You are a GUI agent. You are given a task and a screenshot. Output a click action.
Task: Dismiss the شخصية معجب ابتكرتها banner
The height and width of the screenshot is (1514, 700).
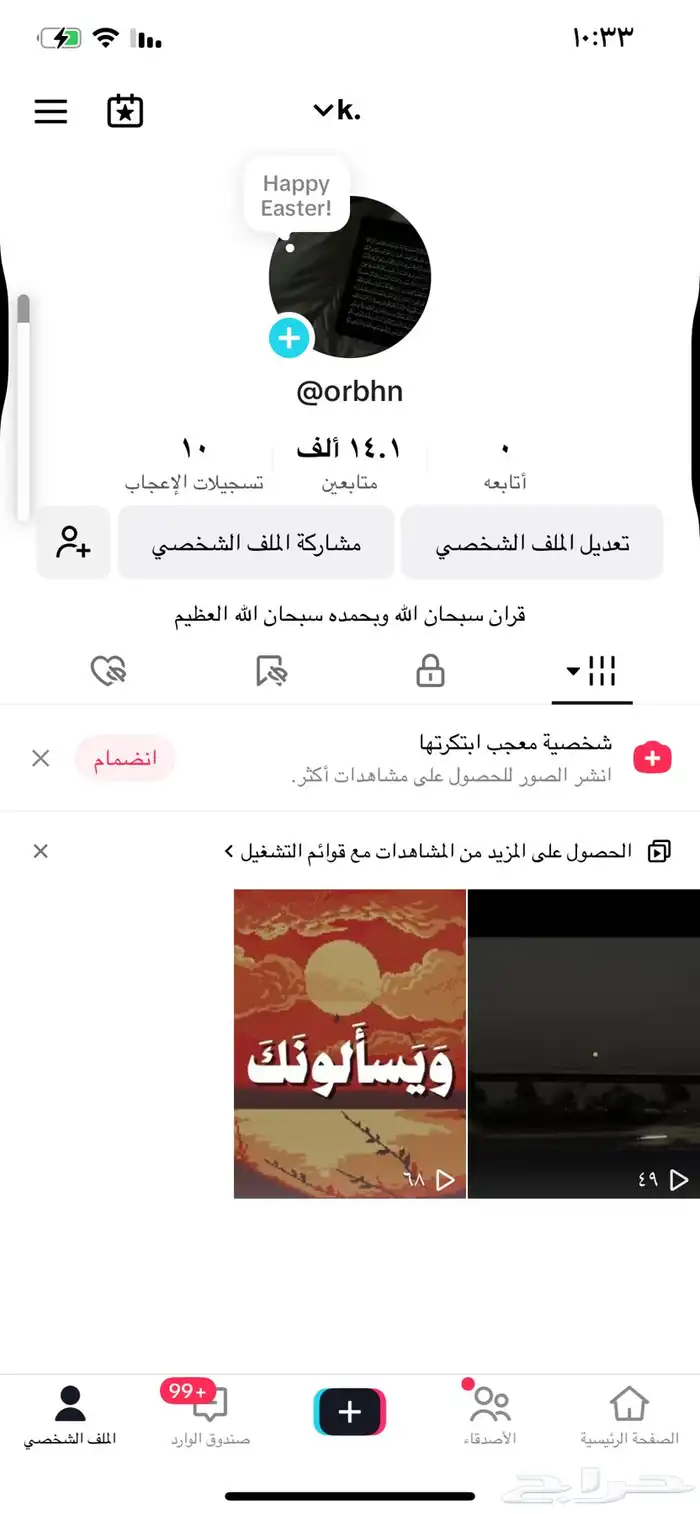click(41, 759)
